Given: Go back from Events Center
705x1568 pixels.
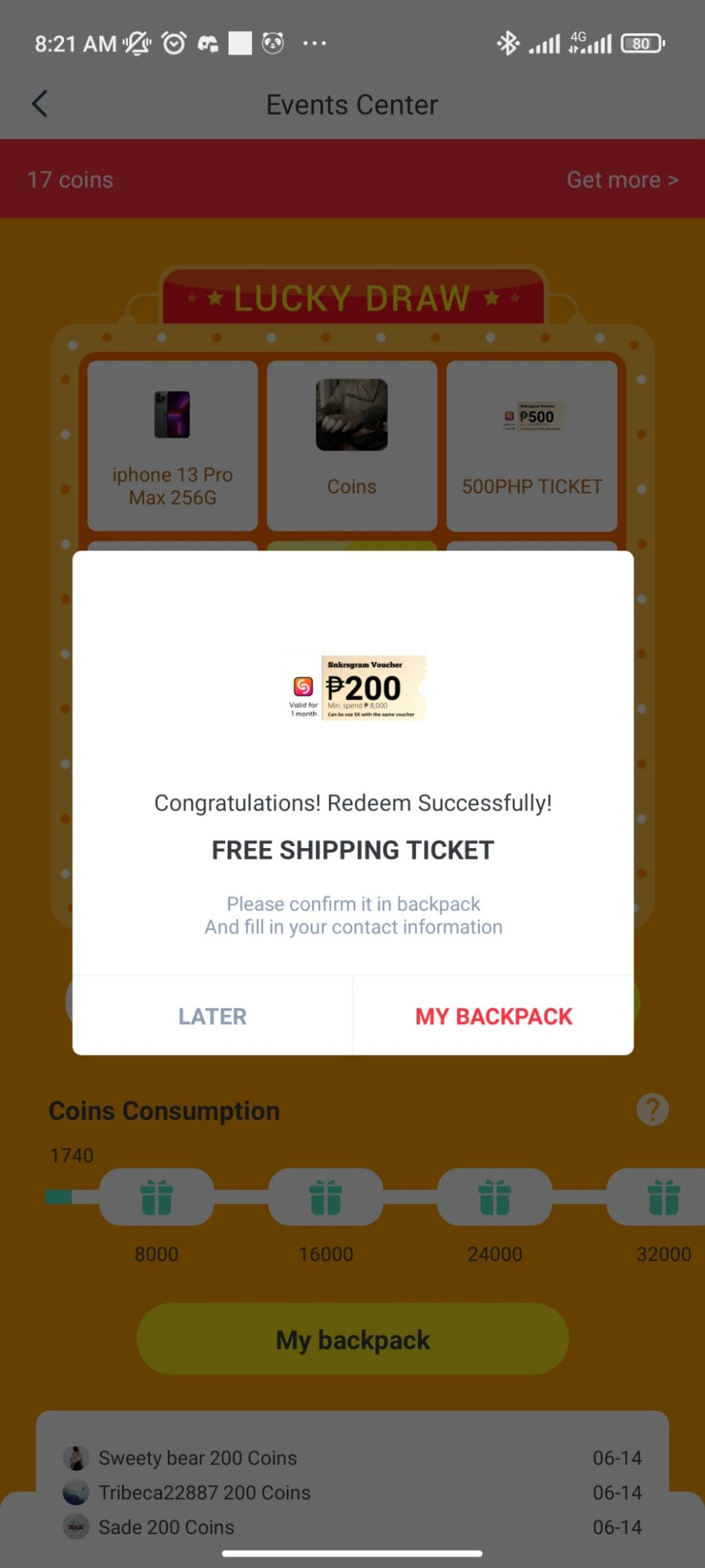Looking at the screenshot, I should pyautogui.click(x=40, y=105).
